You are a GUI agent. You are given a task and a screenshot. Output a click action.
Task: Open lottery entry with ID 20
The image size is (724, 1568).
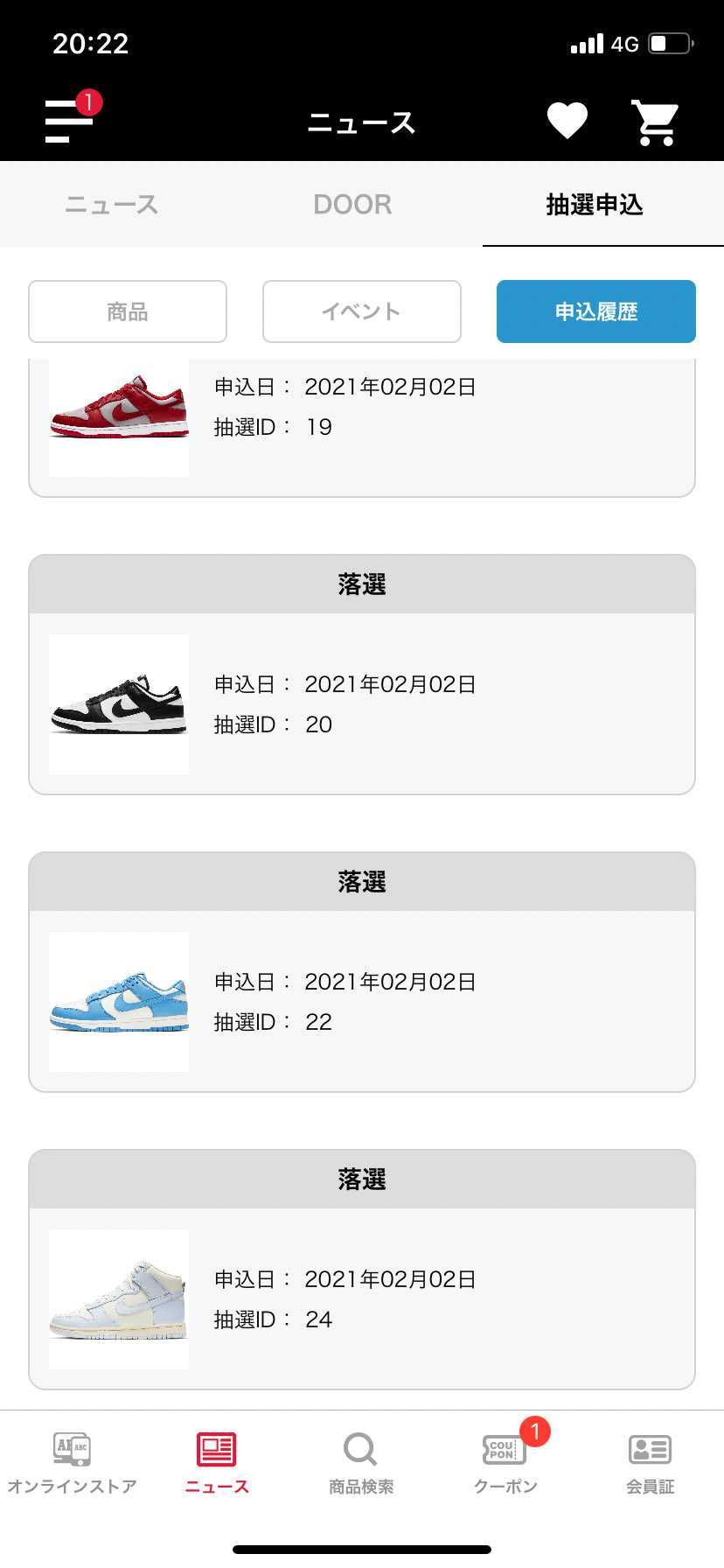coord(362,704)
